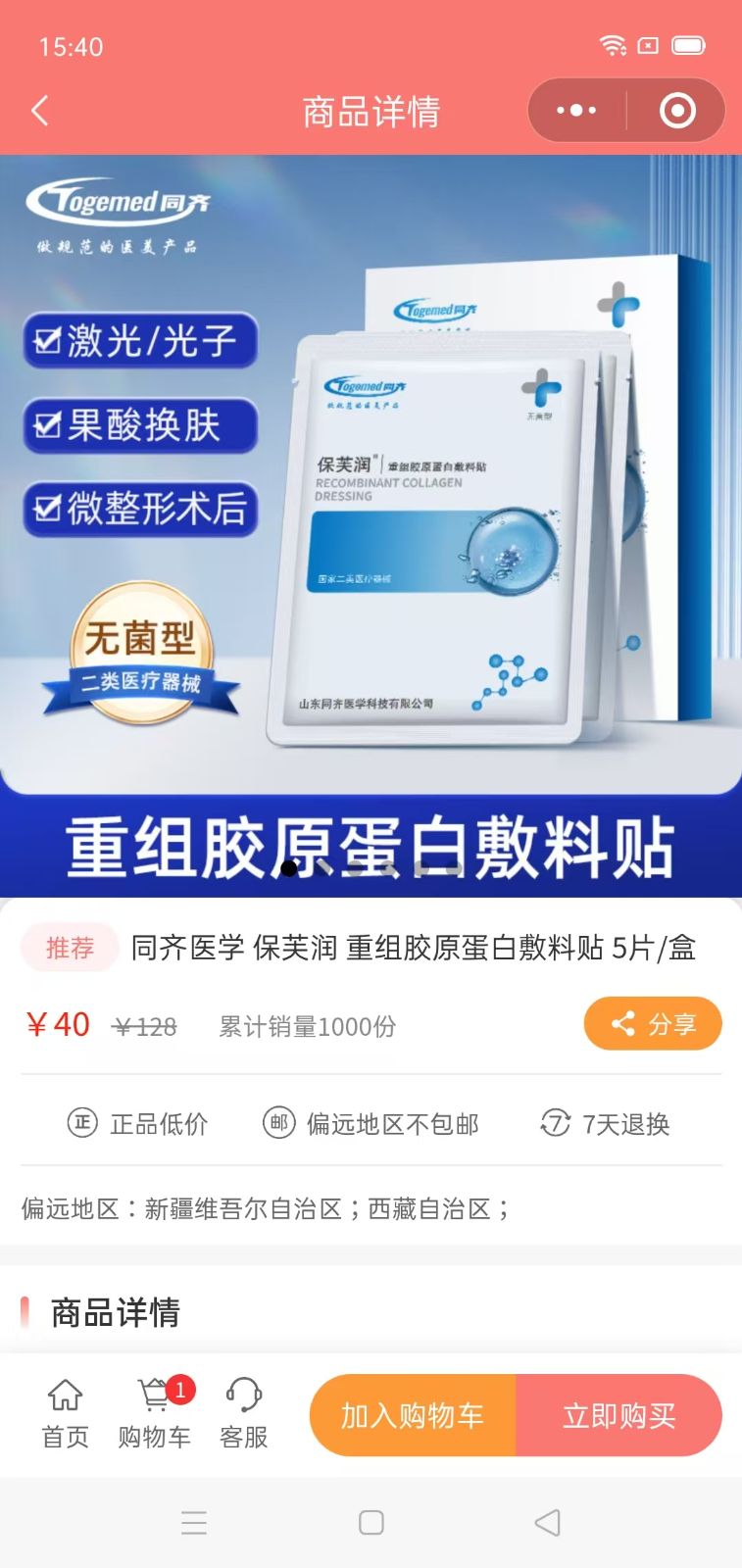
Task: Buy now with 立即购买 button
Action: pos(619,1415)
